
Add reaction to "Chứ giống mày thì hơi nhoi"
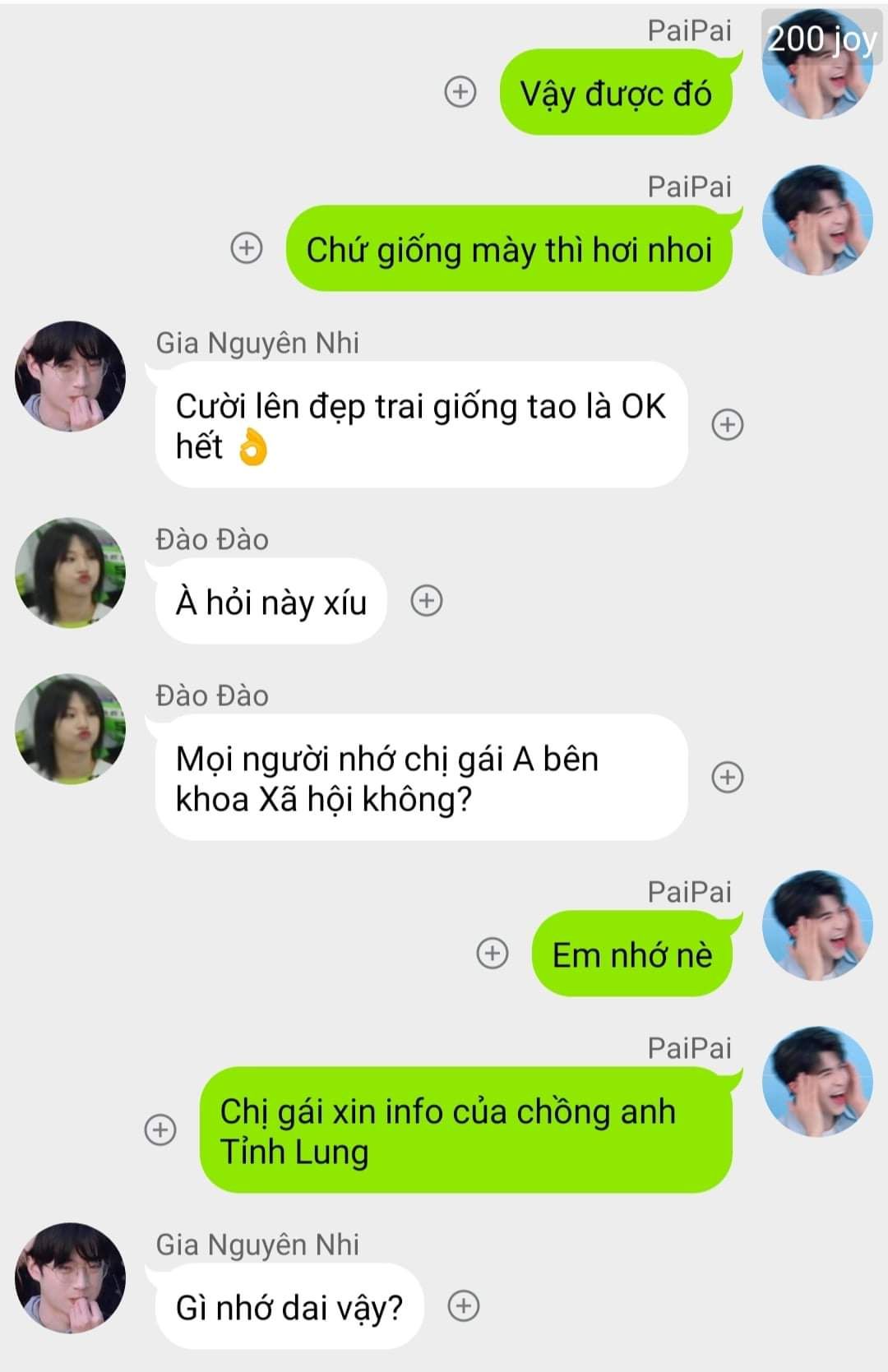[x=246, y=247]
